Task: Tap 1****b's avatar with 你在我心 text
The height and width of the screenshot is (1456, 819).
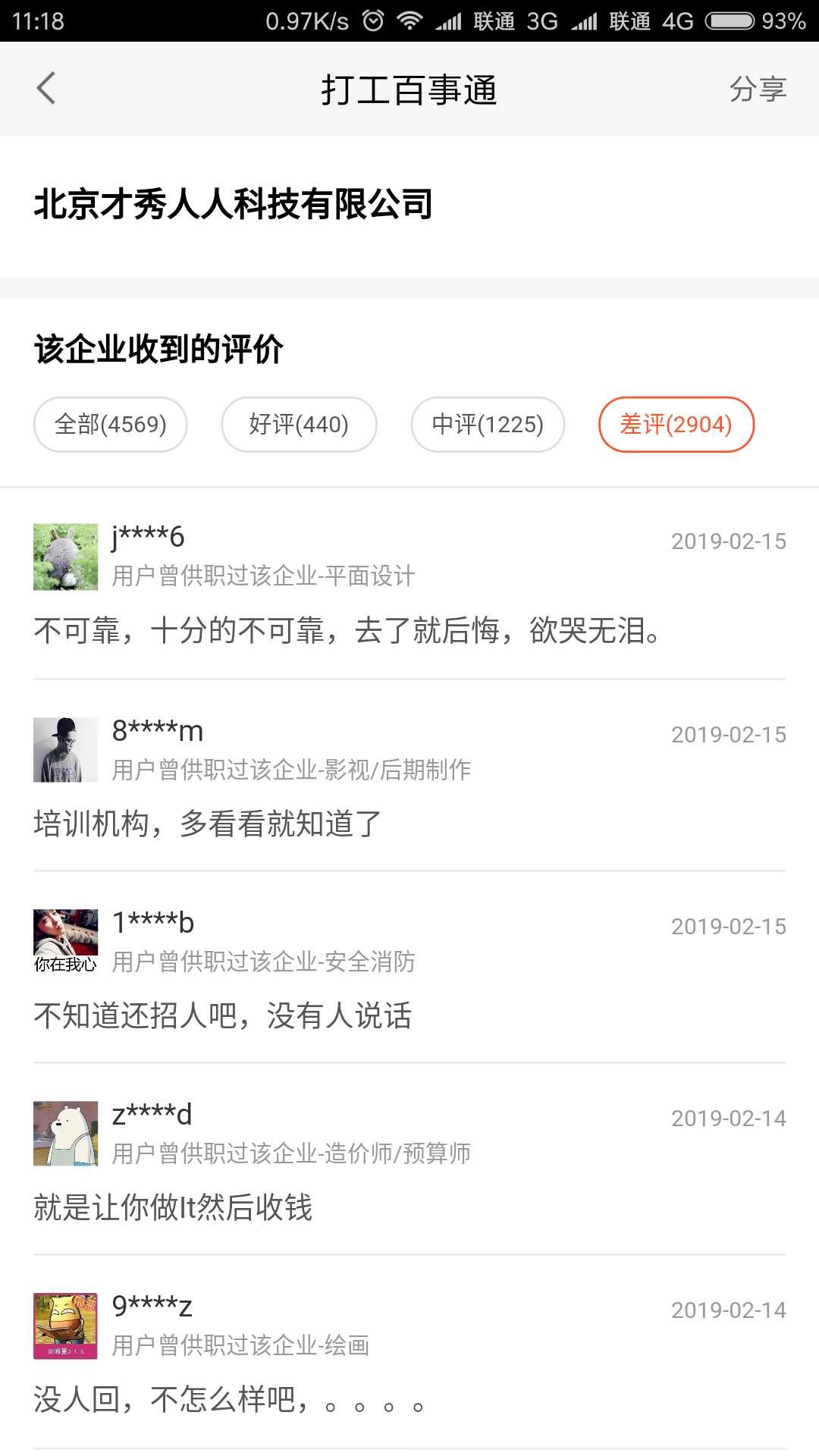Action: pos(64,940)
